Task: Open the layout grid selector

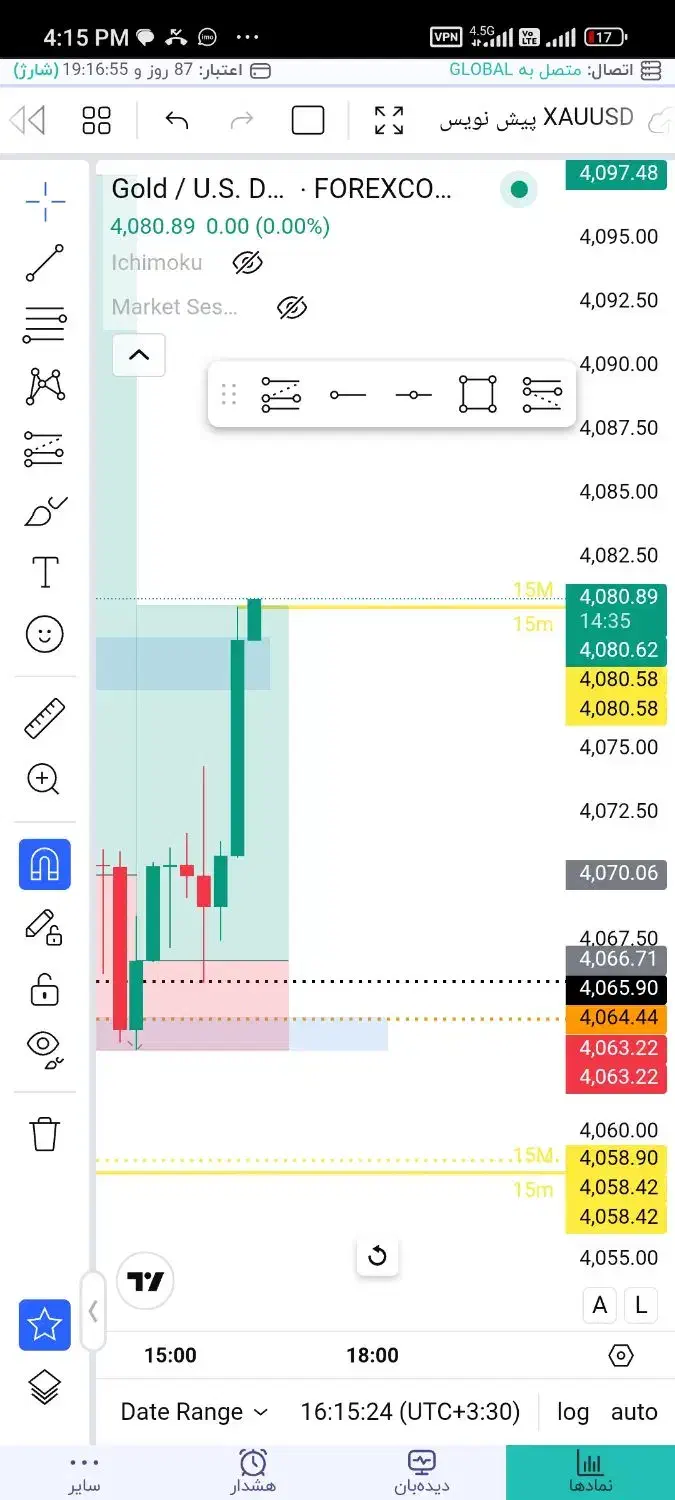Action: 97,120
